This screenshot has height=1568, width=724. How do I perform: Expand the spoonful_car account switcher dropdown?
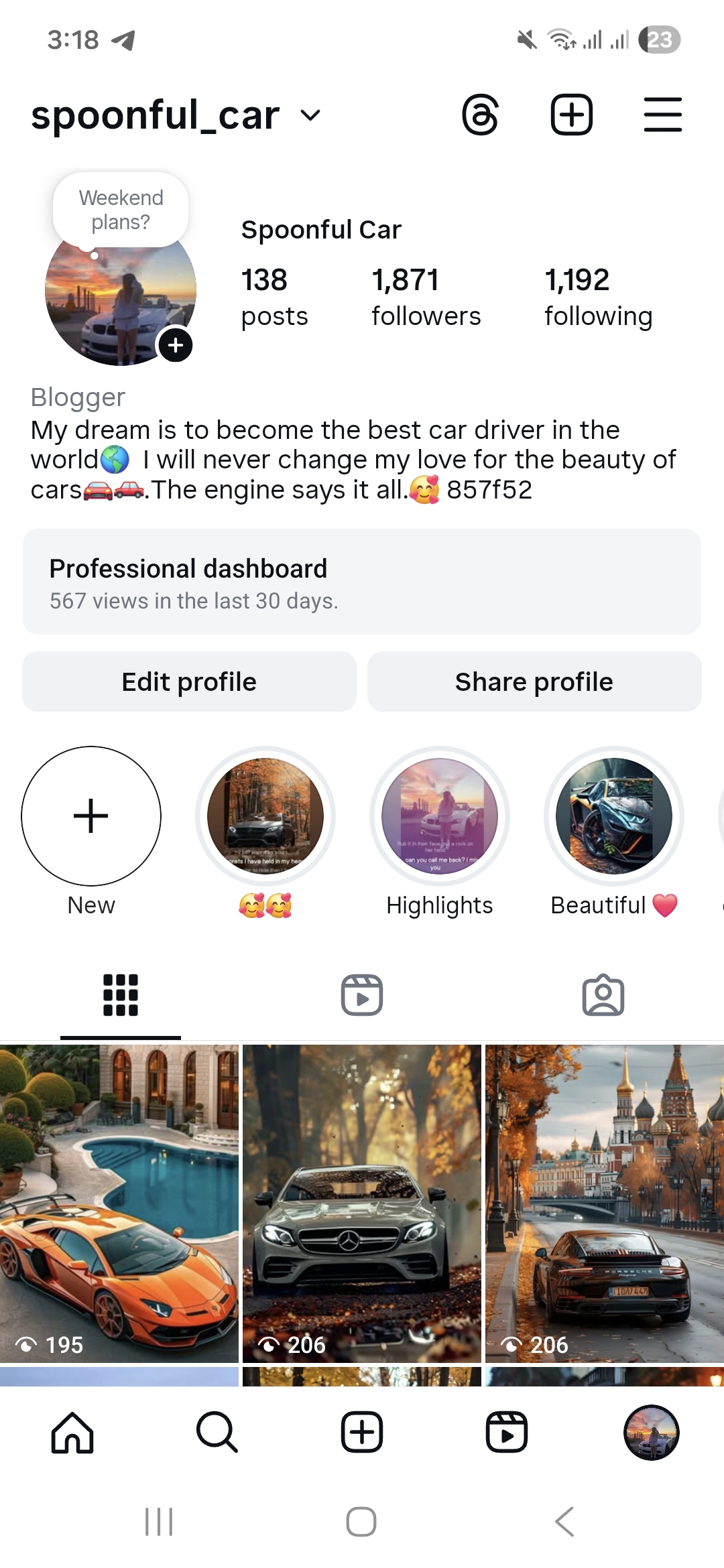(x=310, y=115)
